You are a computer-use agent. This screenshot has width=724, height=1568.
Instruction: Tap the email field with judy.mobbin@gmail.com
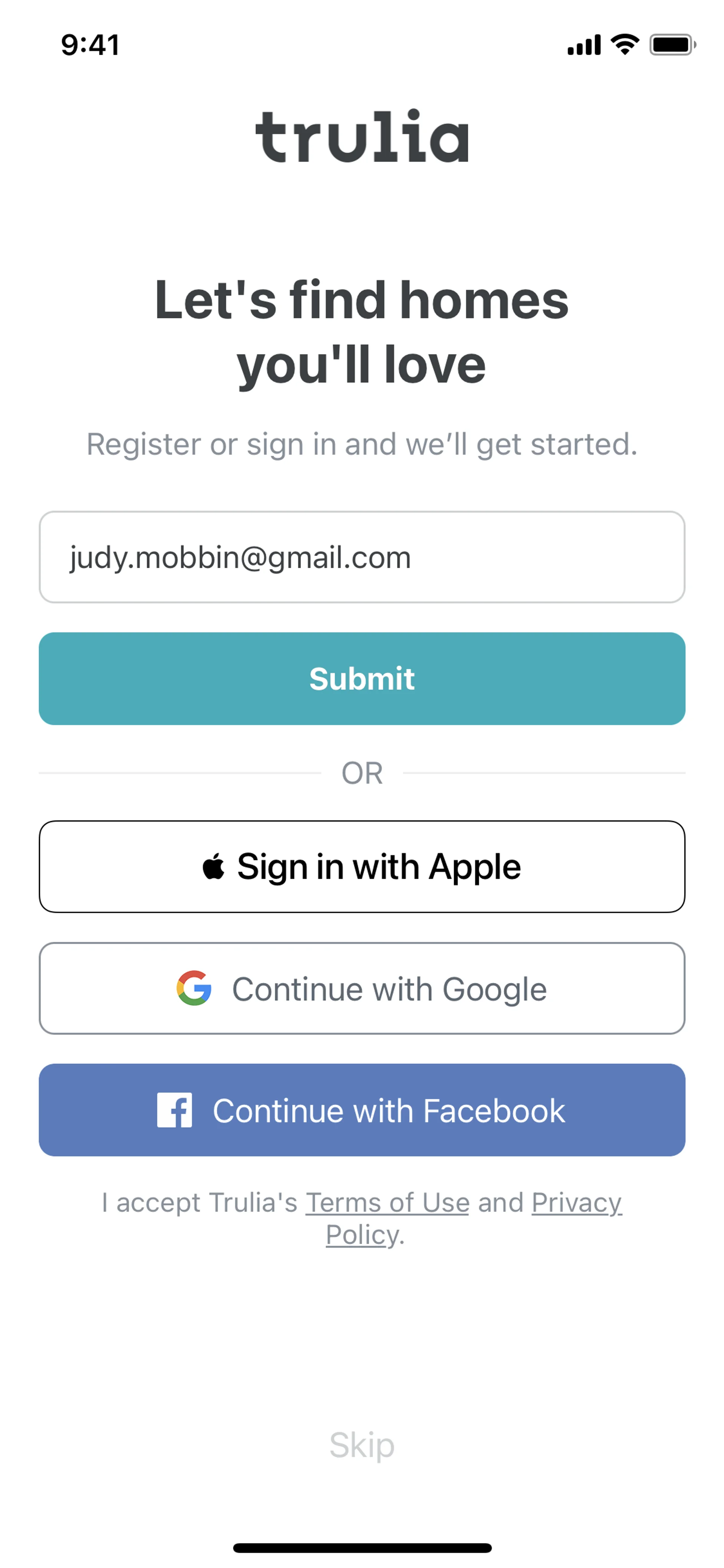(361, 557)
